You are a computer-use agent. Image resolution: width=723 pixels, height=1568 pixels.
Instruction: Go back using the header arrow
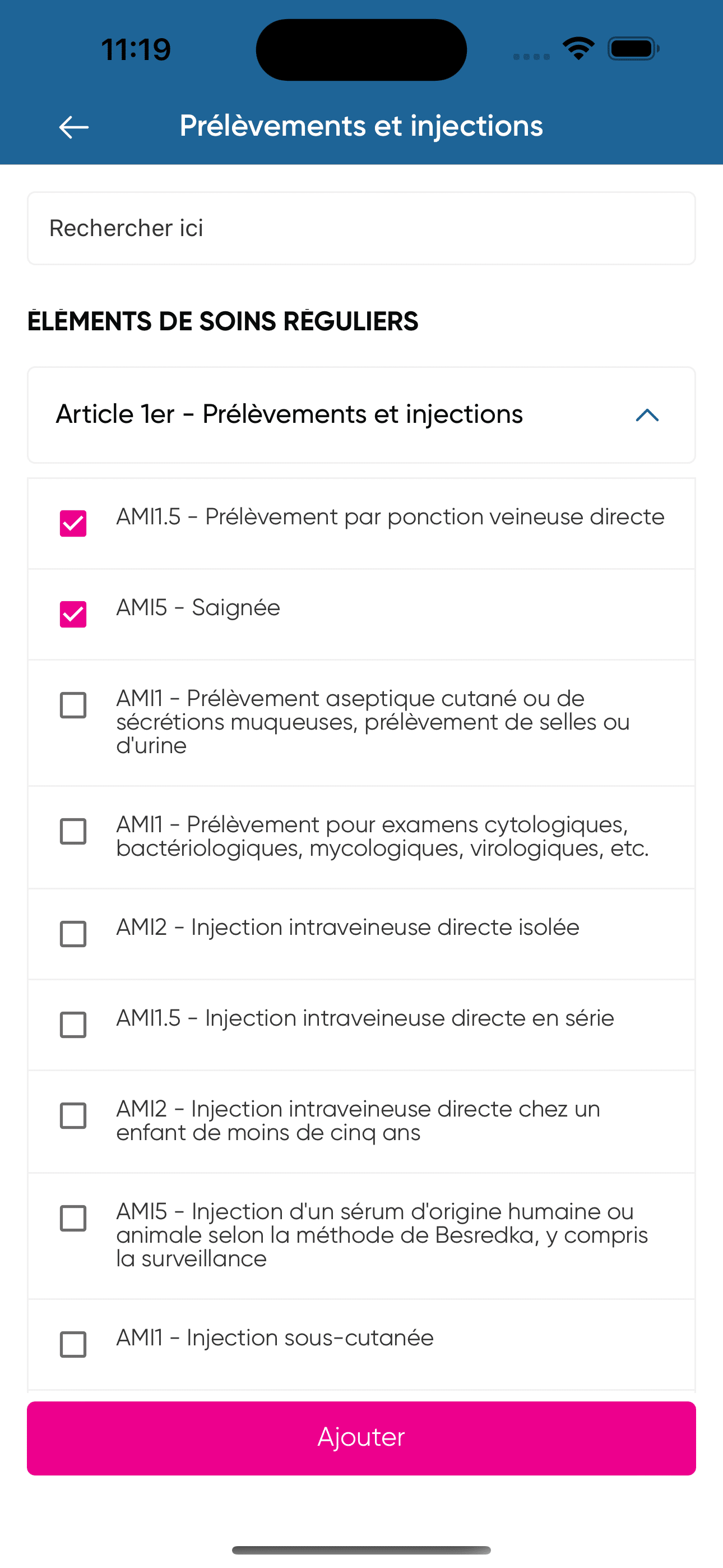click(73, 127)
